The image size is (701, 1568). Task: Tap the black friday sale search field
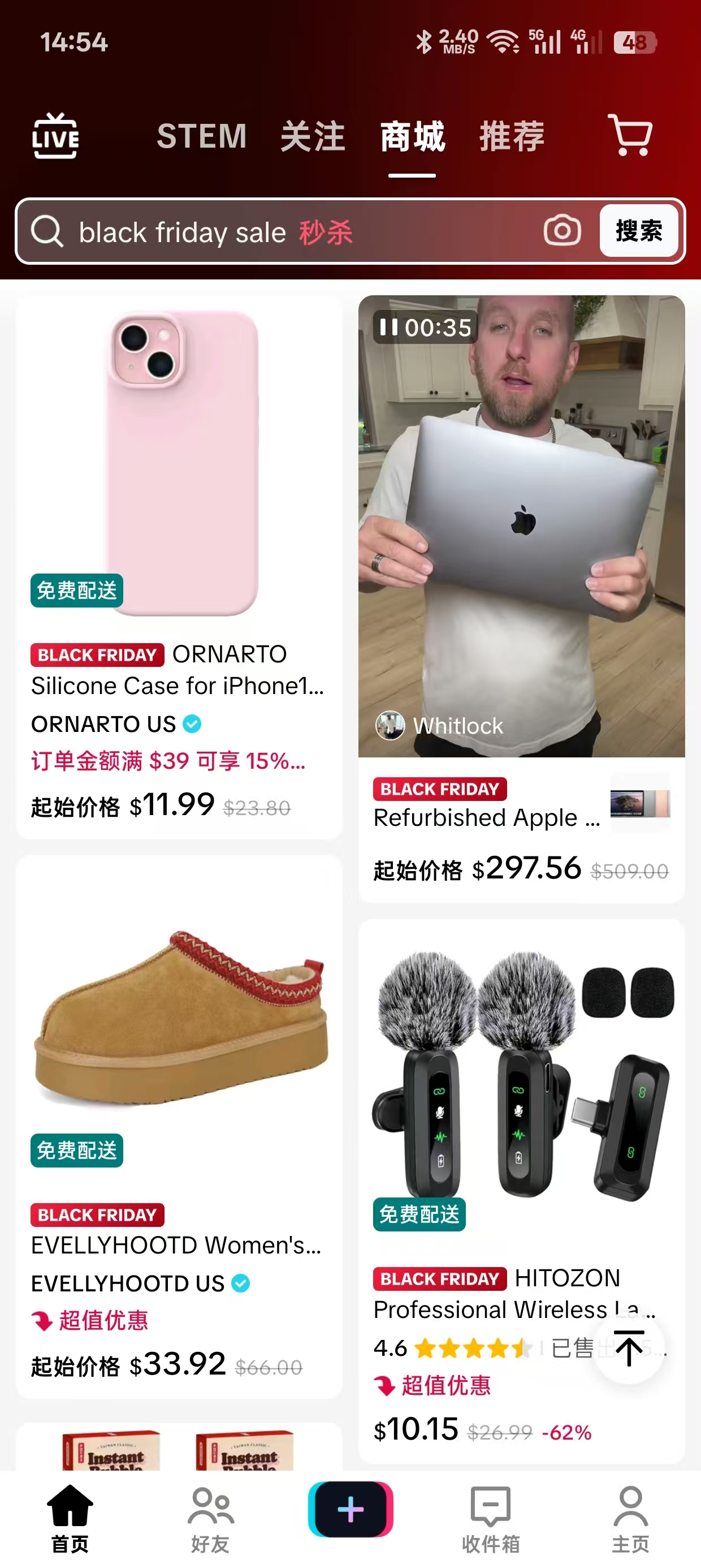pyautogui.click(x=274, y=232)
